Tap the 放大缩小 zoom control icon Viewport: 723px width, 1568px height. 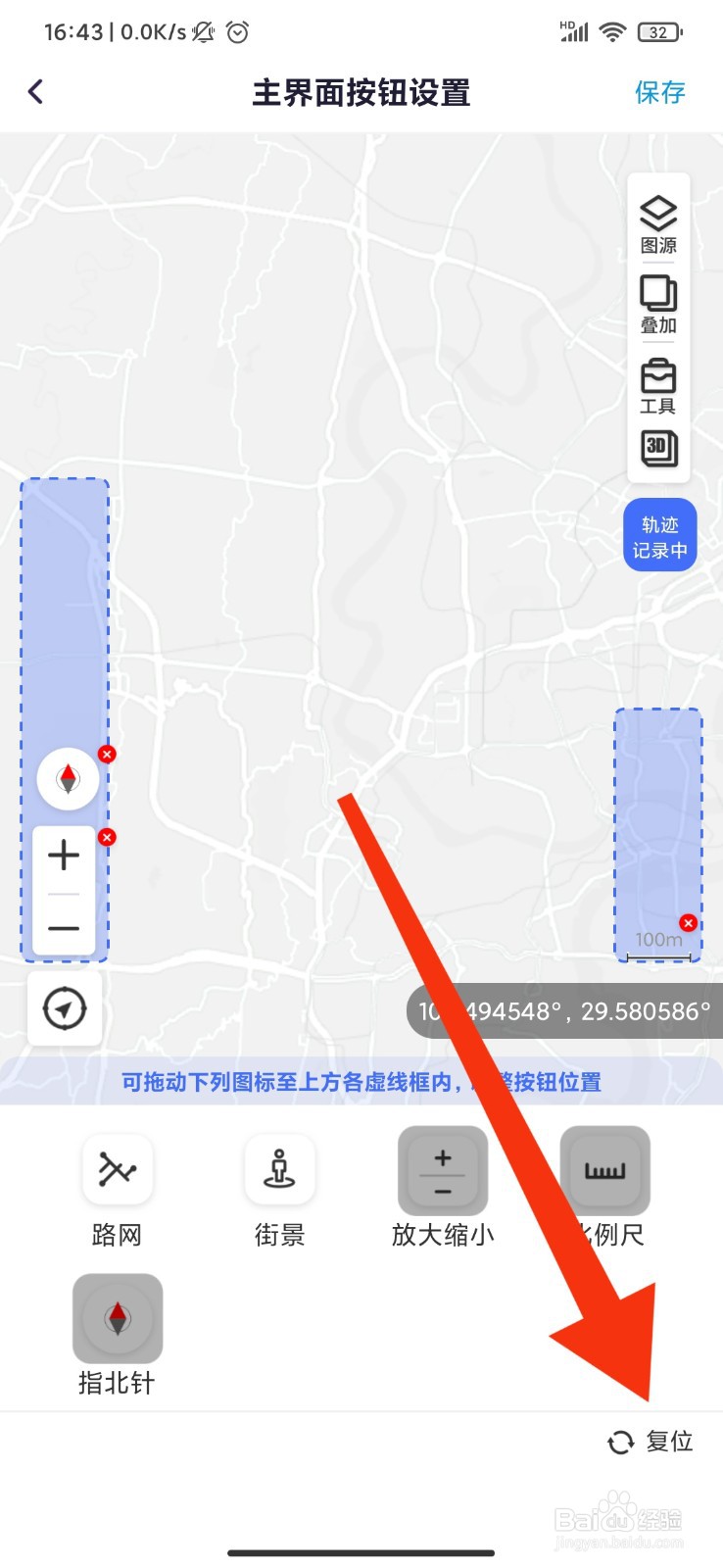point(442,1170)
